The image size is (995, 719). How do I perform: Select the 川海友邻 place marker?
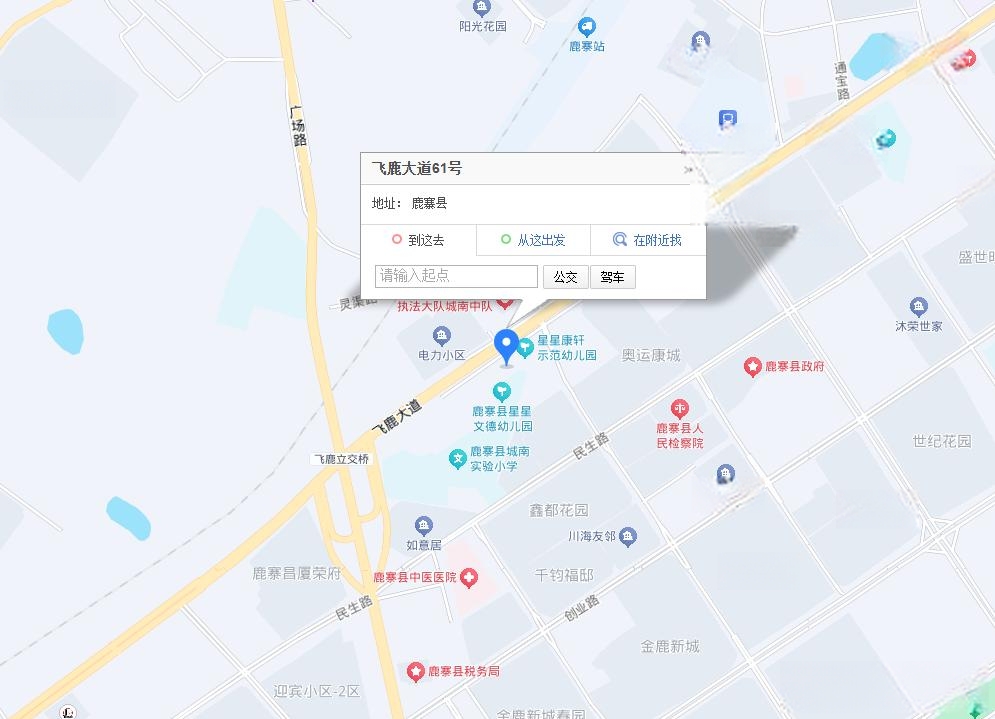(x=628, y=537)
